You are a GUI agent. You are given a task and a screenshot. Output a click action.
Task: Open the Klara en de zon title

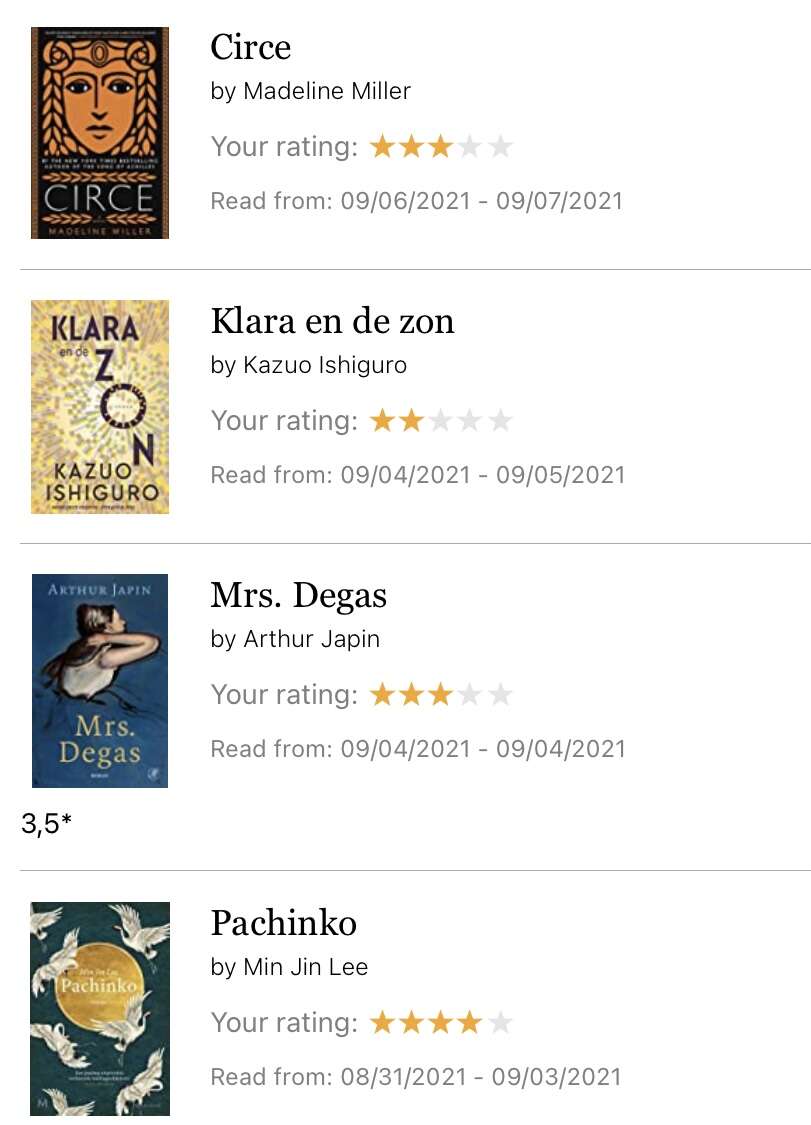[332, 321]
